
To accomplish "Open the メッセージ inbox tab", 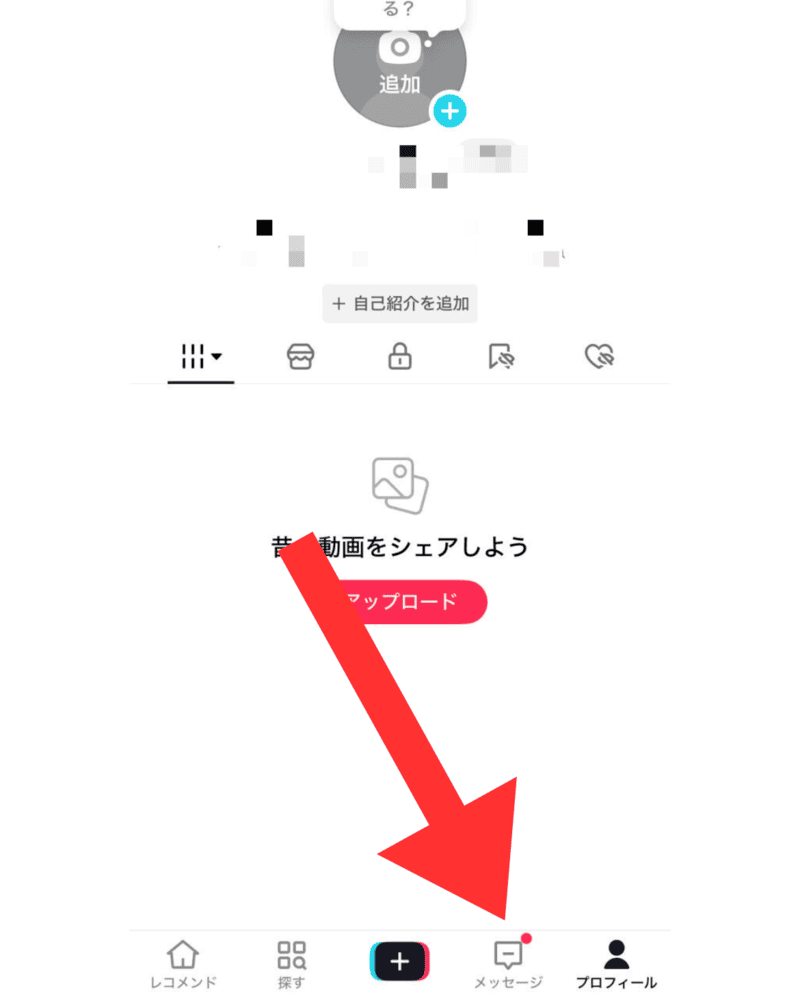I will (x=508, y=964).
